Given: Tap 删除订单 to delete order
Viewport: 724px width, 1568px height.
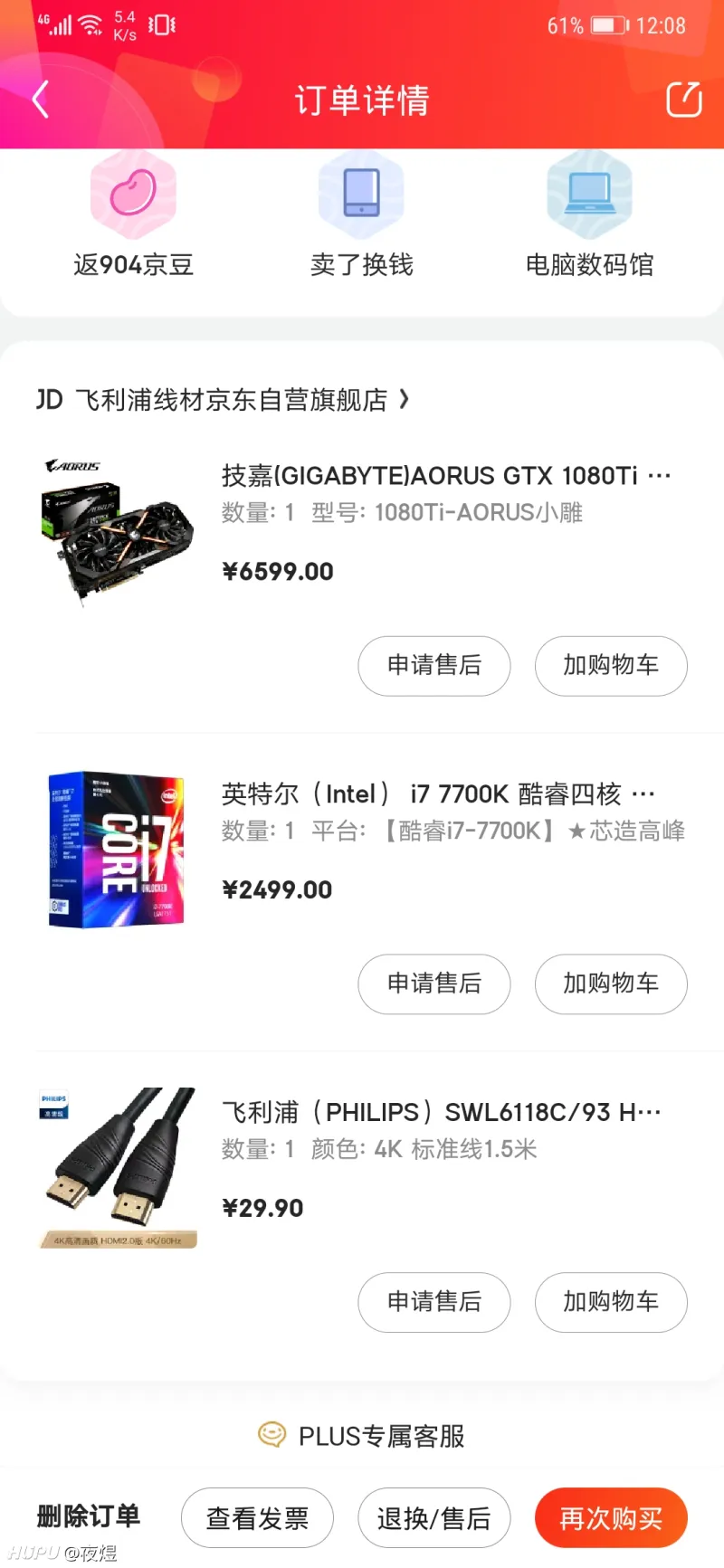Looking at the screenshot, I should click(x=89, y=1516).
